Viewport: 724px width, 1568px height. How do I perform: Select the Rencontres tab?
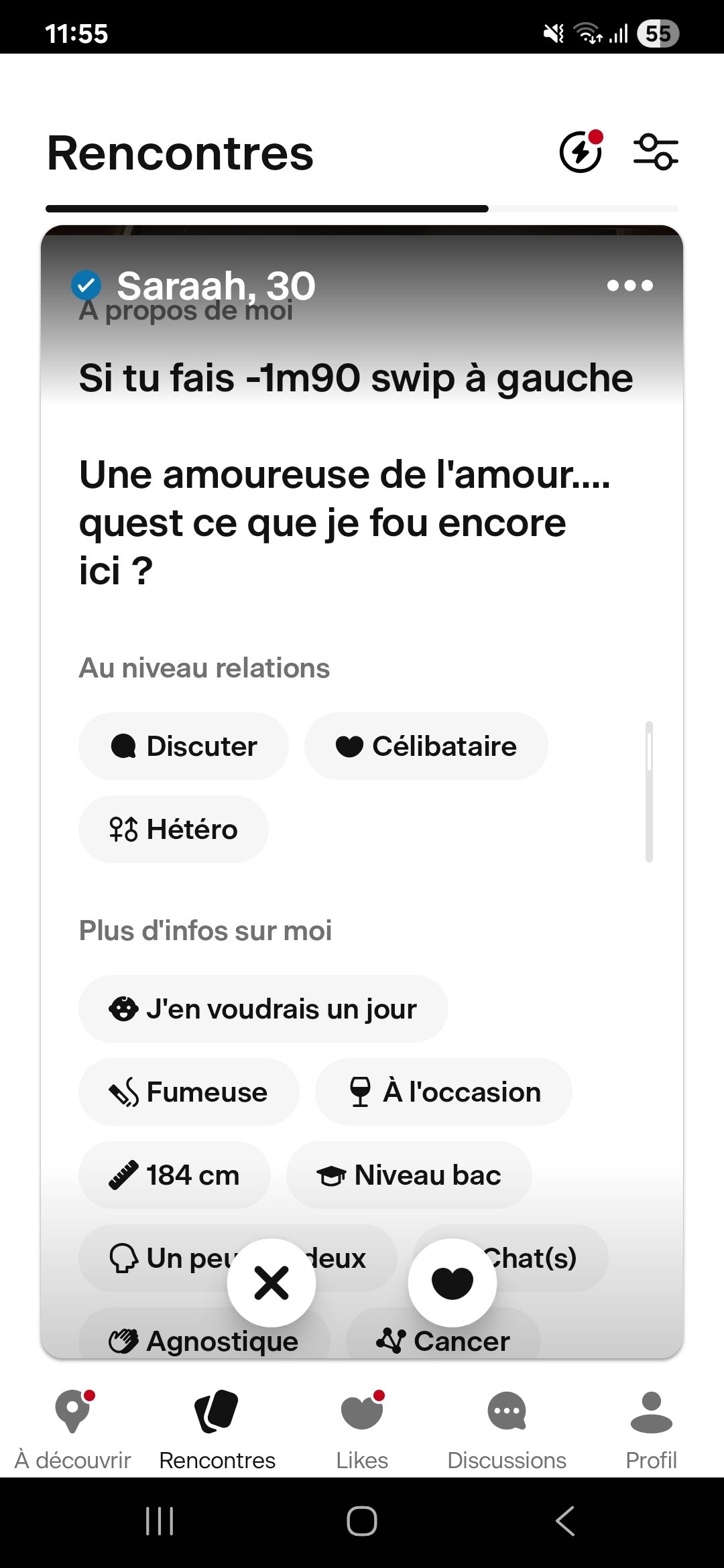[x=217, y=1430]
